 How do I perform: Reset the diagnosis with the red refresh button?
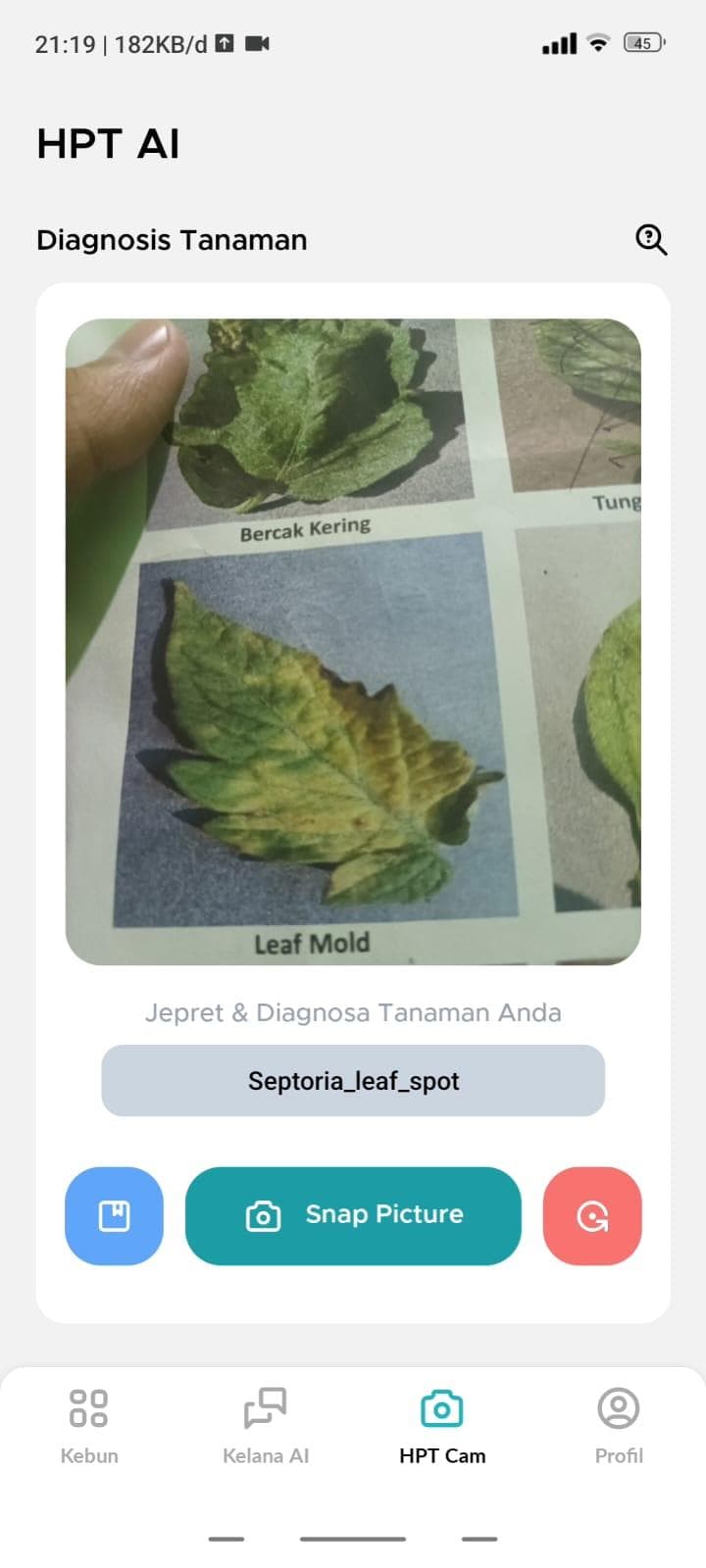(x=592, y=1215)
